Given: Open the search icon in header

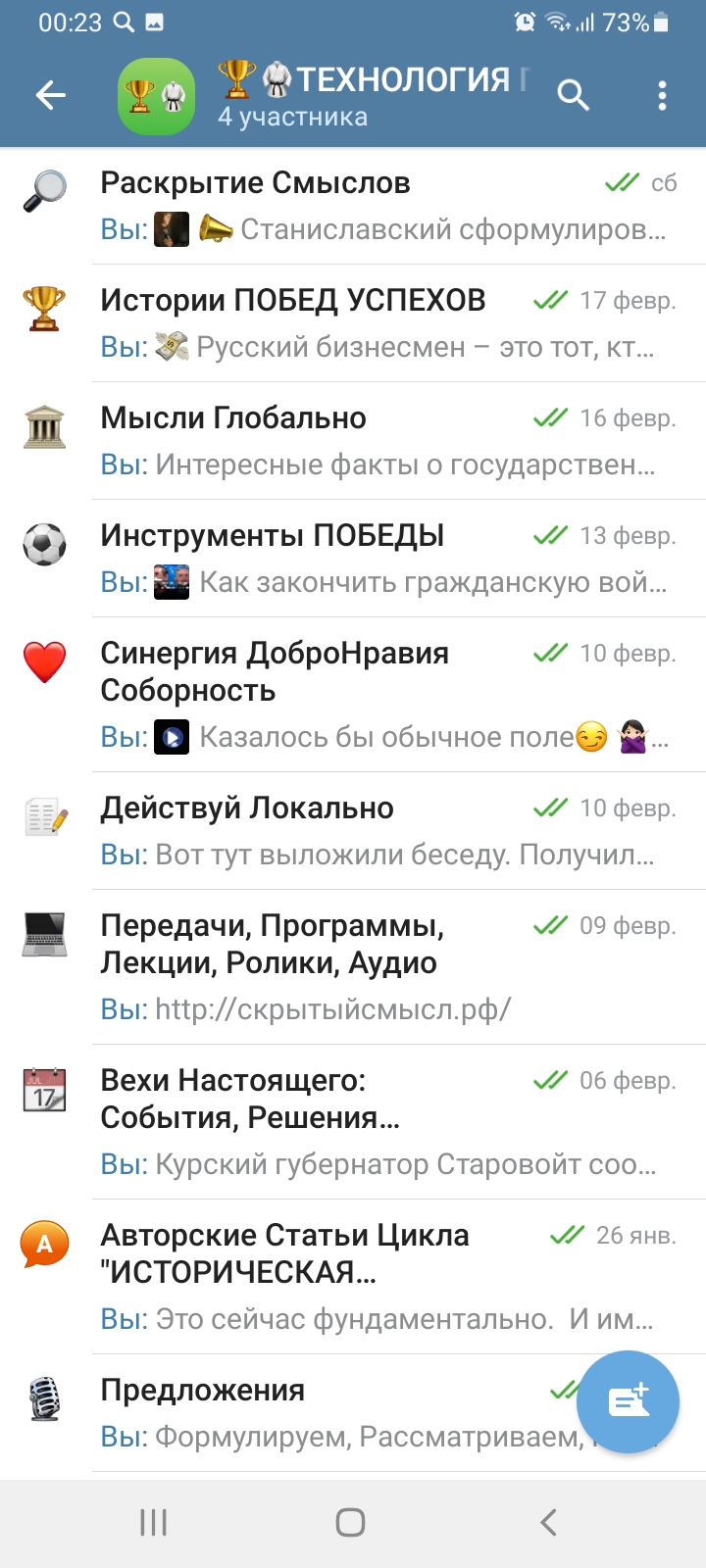Looking at the screenshot, I should (573, 95).
